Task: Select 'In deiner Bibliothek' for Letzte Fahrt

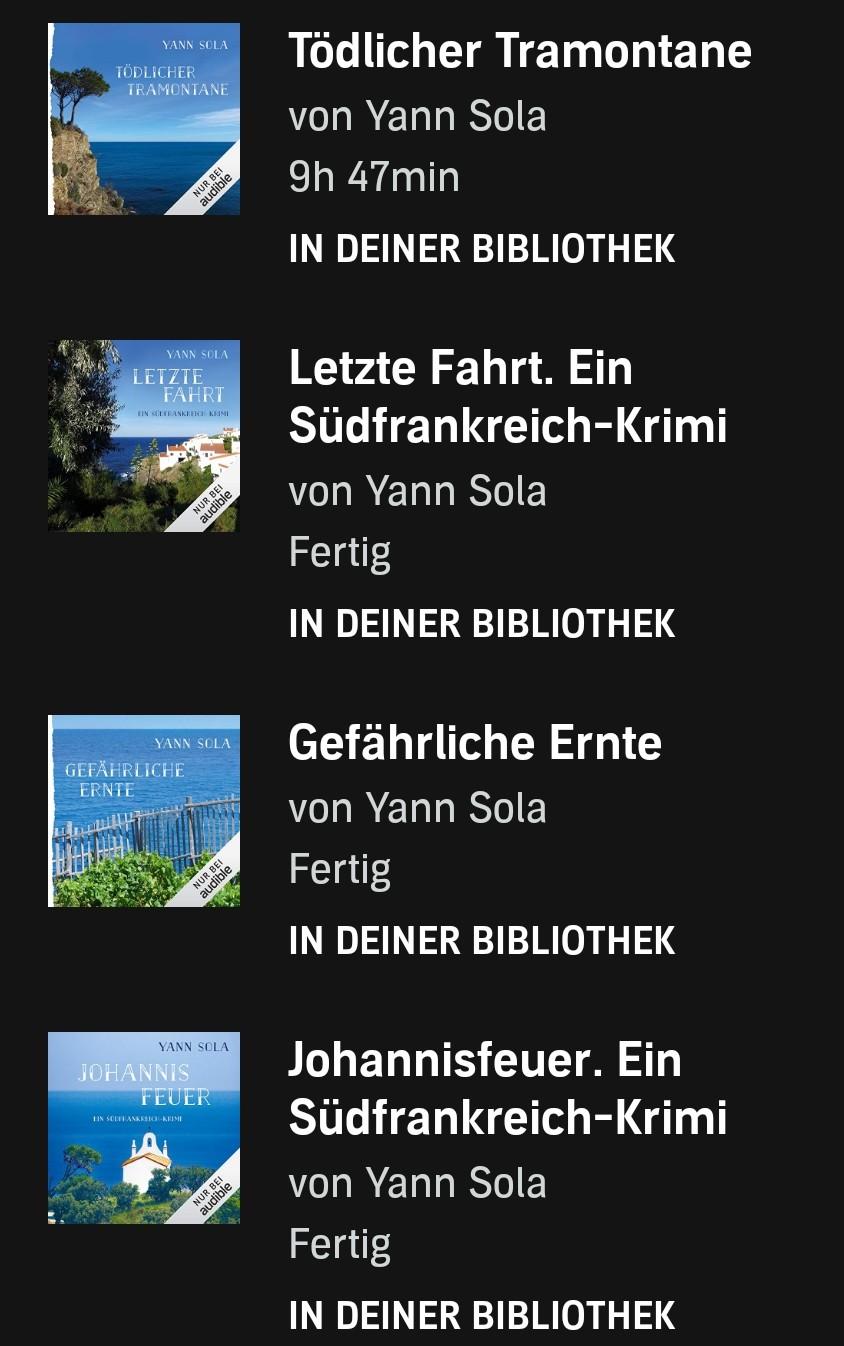Action: point(482,624)
